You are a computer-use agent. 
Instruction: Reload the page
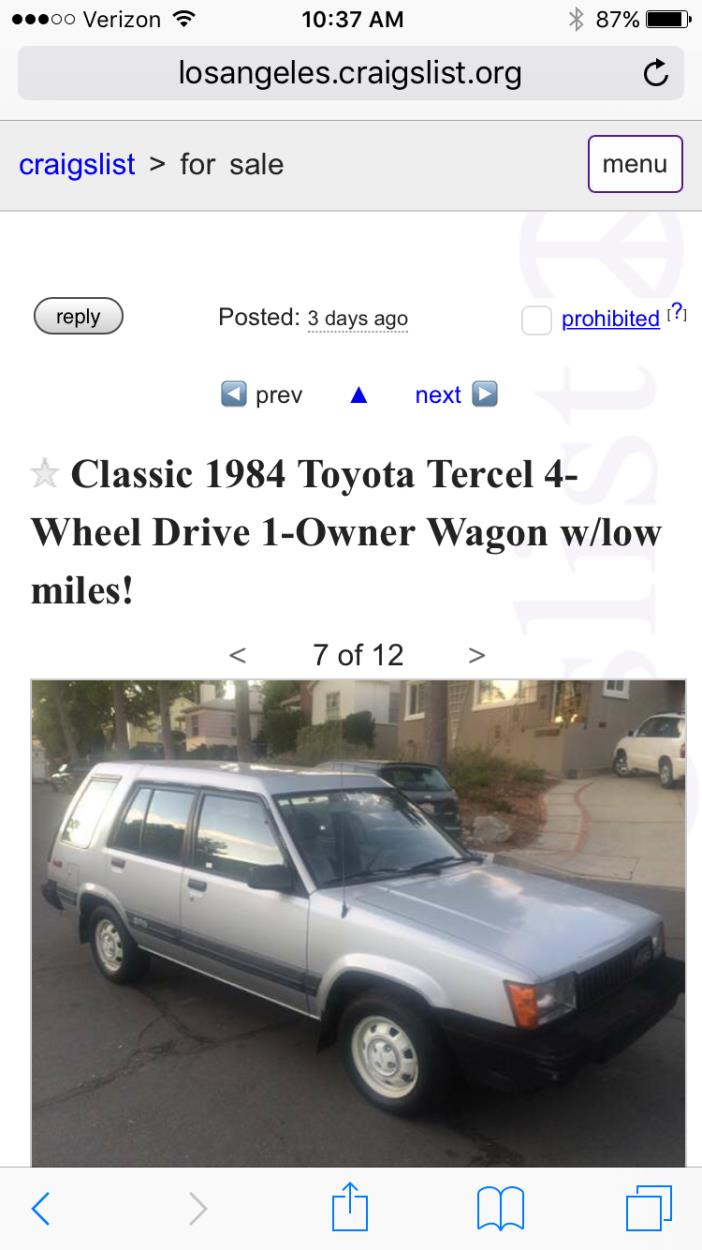[654, 73]
